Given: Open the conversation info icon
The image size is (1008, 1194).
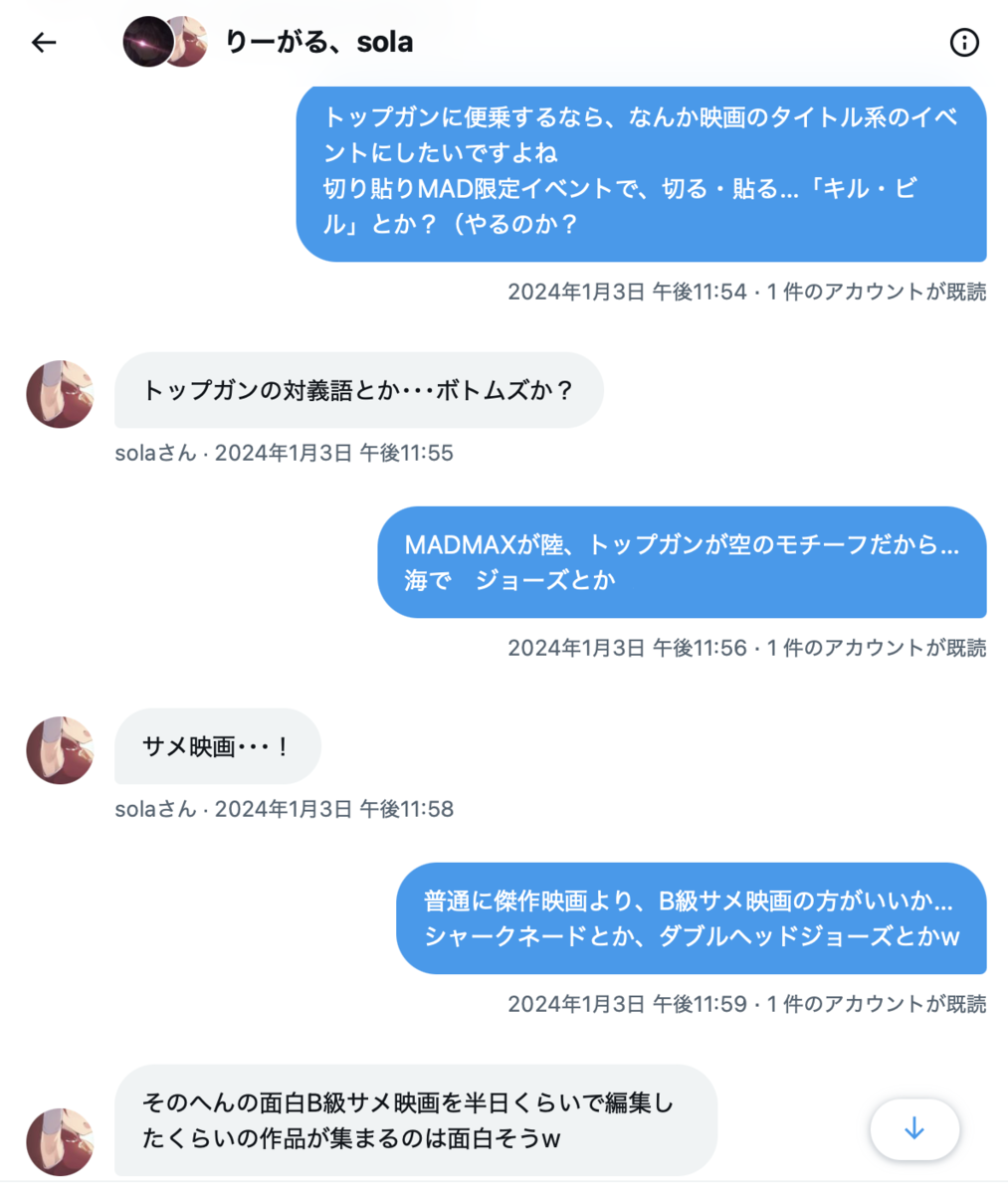Looking at the screenshot, I should tap(963, 42).
